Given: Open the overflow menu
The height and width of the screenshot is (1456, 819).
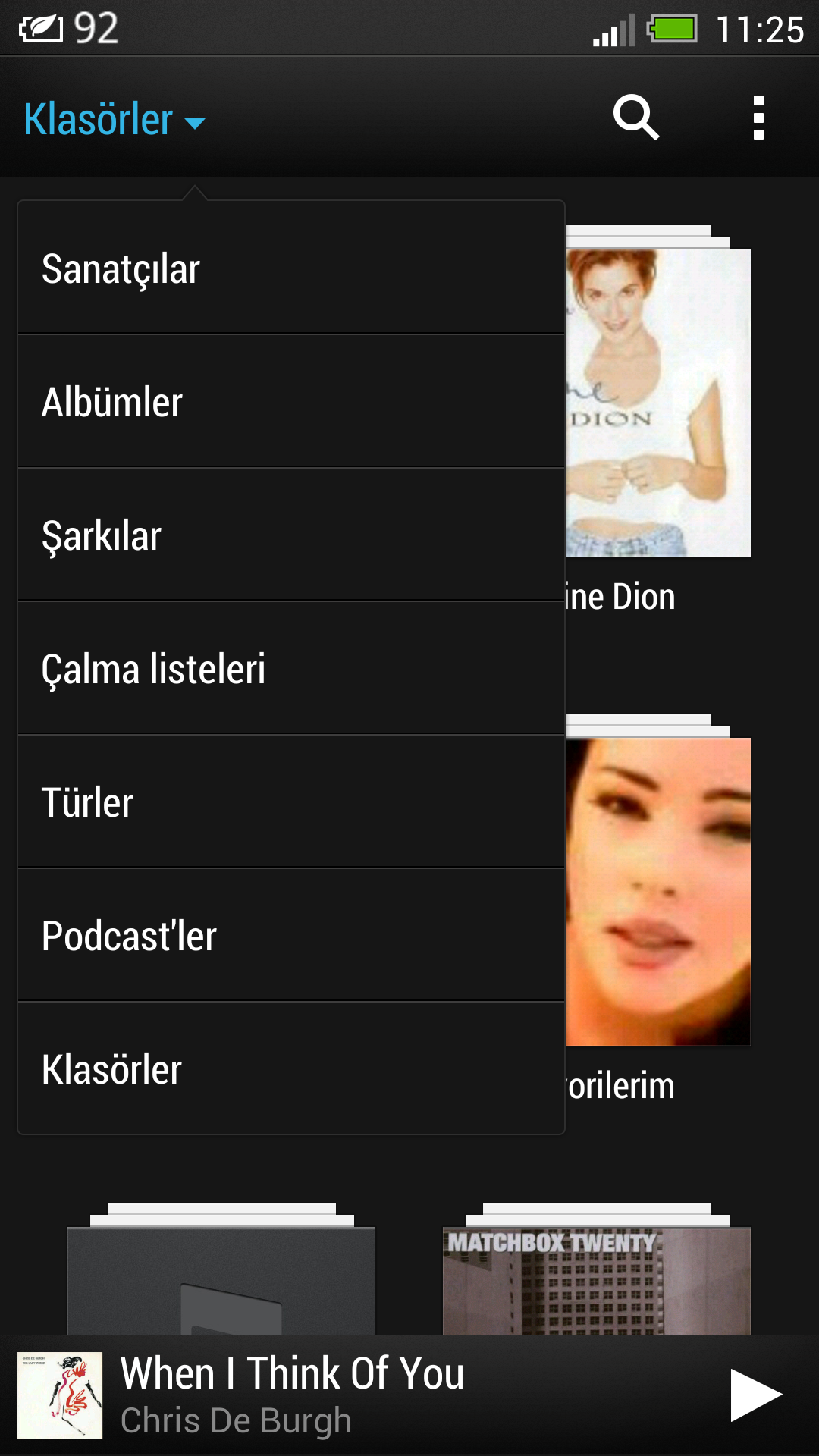Looking at the screenshot, I should (x=758, y=118).
